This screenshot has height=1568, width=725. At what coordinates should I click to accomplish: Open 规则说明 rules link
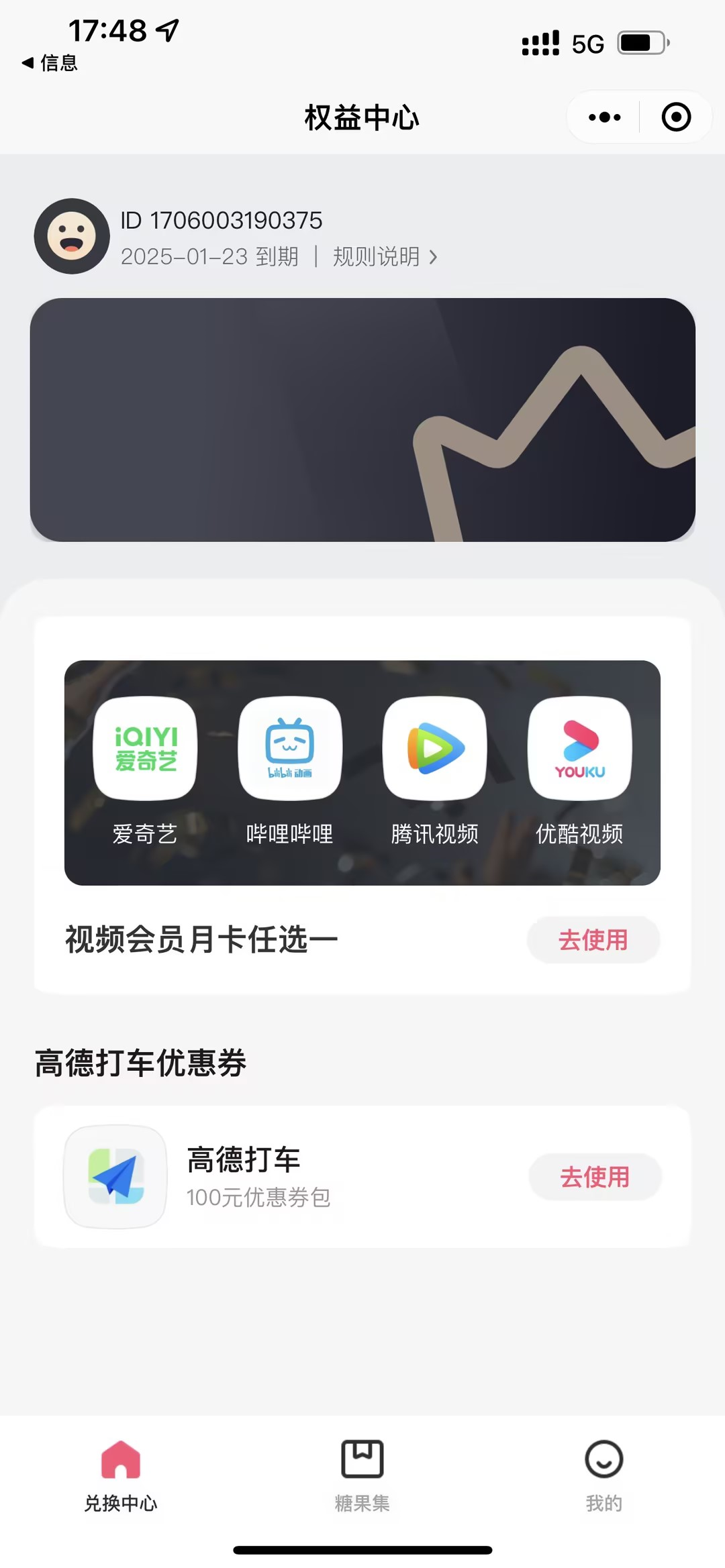pyautogui.click(x=385, y=256)
